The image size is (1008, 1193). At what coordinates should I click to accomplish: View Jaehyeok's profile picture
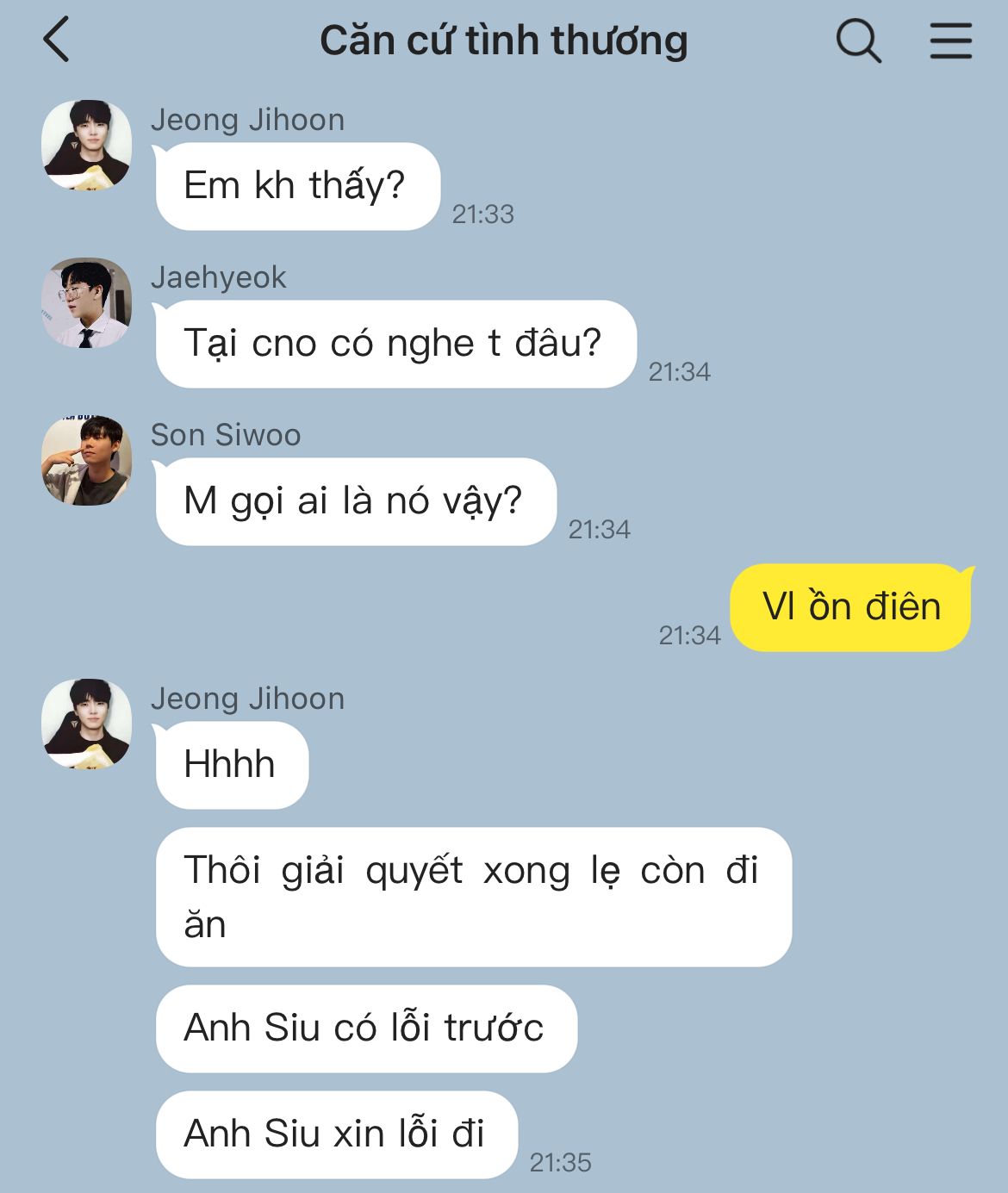pyautogui.click(x=87, y=303)
